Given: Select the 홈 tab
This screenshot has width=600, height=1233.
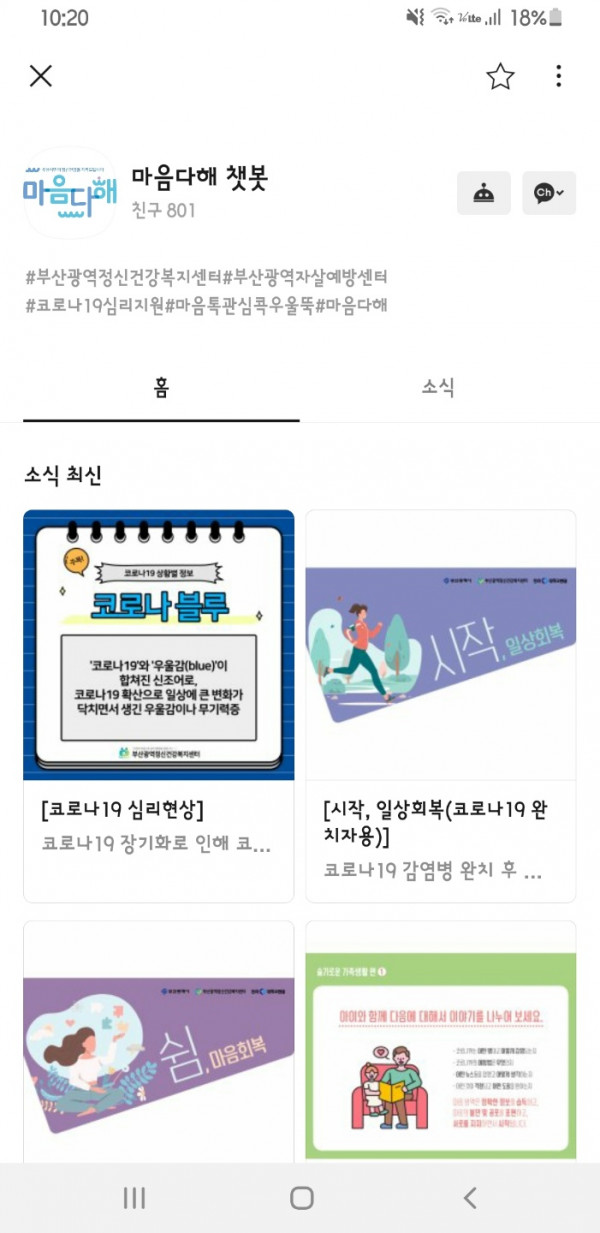Looking at the screenshot, I should 161,388.
